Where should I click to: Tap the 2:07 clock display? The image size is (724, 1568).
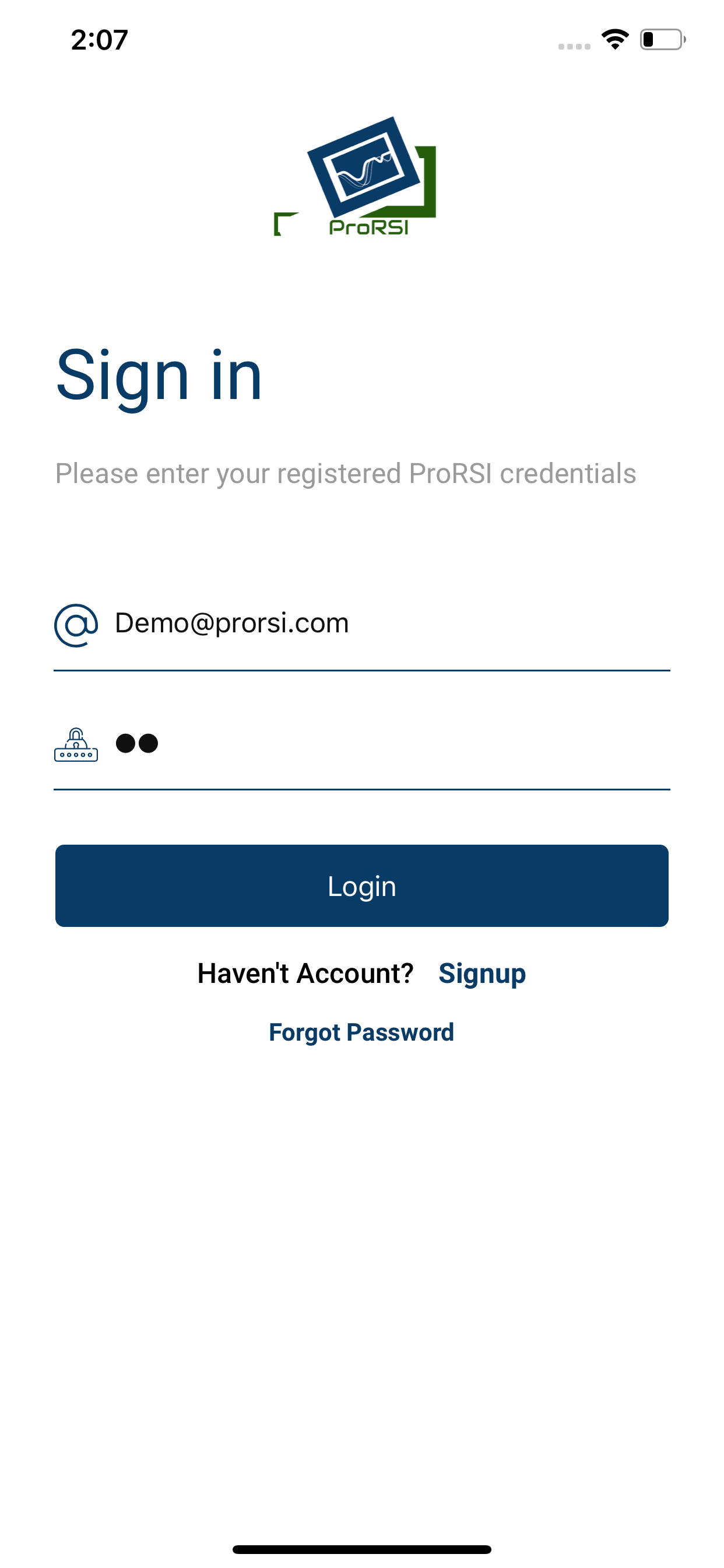[99, 39]
